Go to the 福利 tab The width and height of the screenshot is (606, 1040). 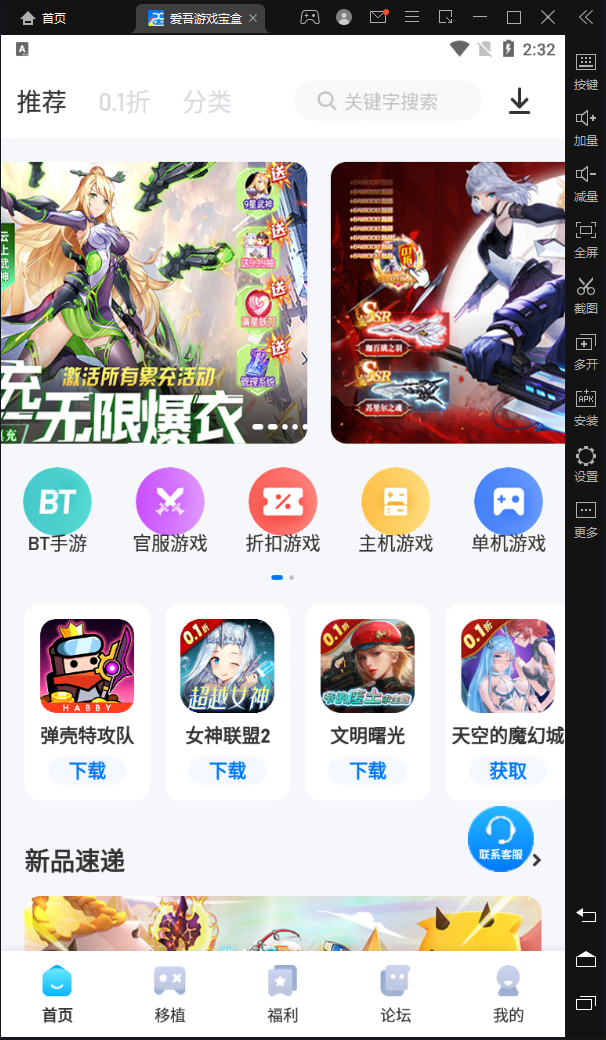click(x=283, y=993)
